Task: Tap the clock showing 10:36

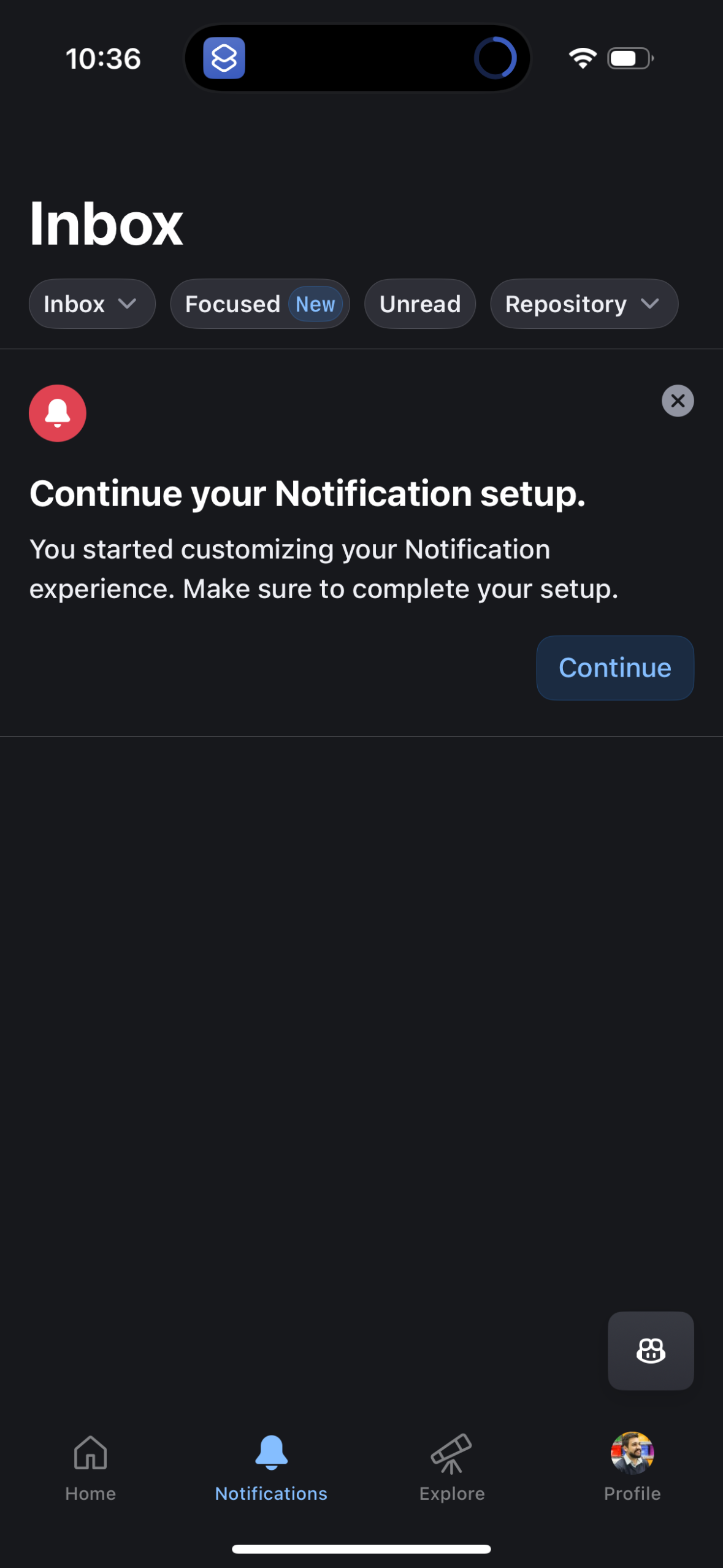Action: 102,58
